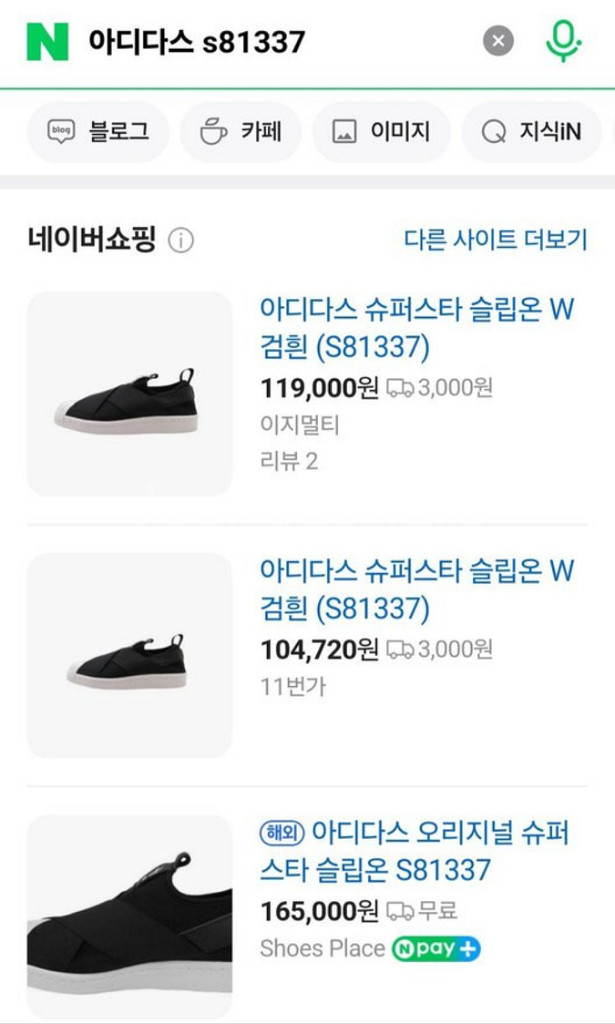The image size is (615, 1024).
Task: View the shoe image from Shoes Place
Action: click(x=130, y=916)
